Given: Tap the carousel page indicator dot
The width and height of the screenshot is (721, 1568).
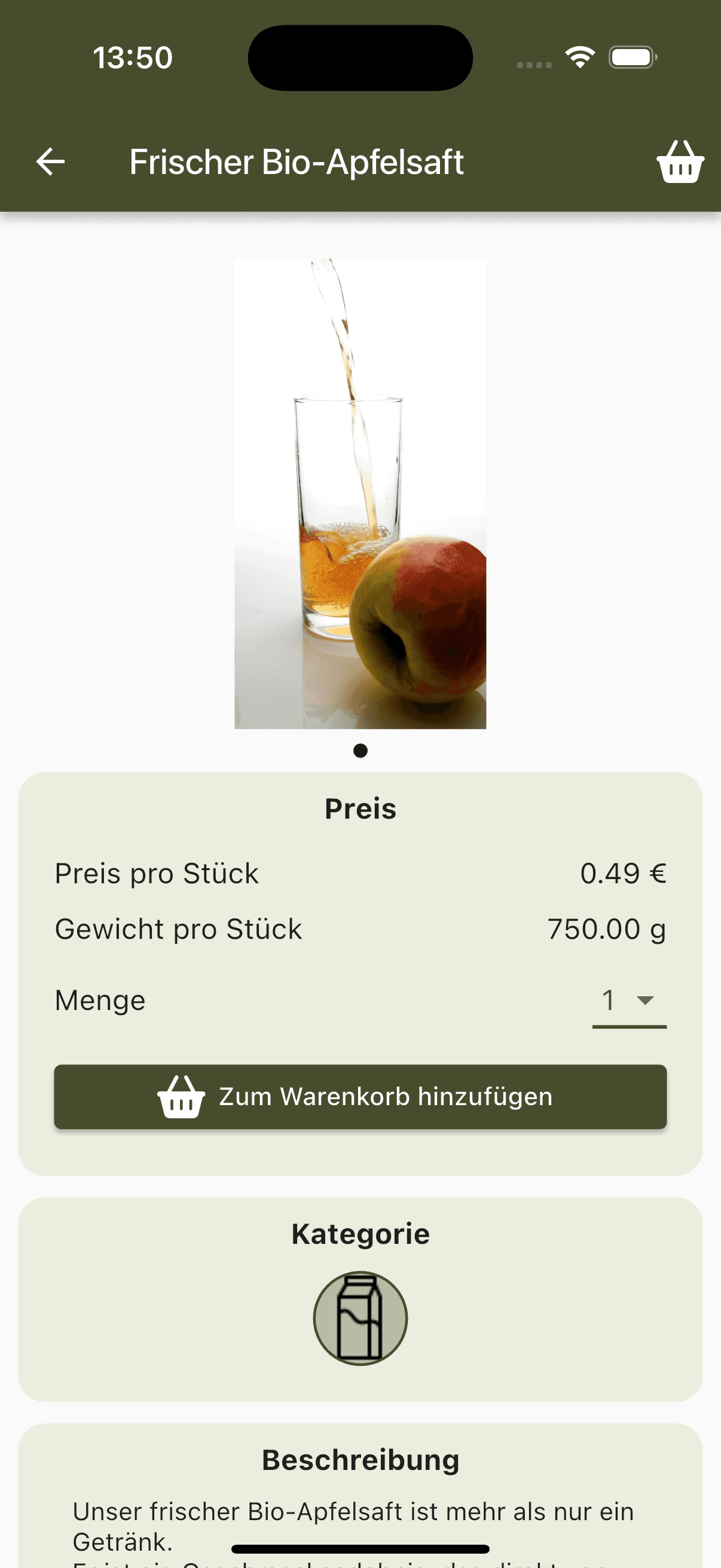Looking at the screenshot, I should pos(360,751).
